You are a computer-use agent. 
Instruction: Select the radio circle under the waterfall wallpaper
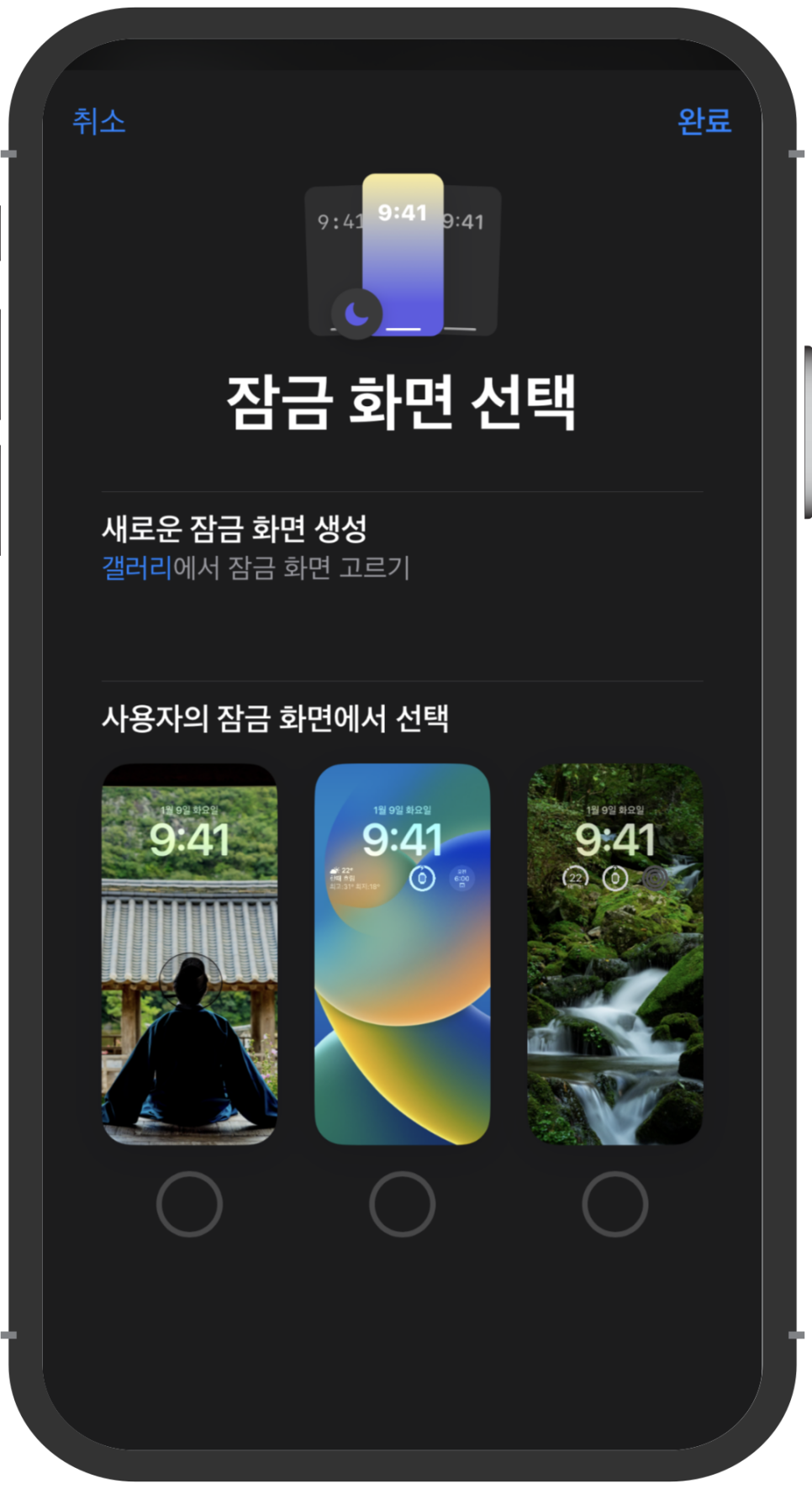tap(615, 1204)
